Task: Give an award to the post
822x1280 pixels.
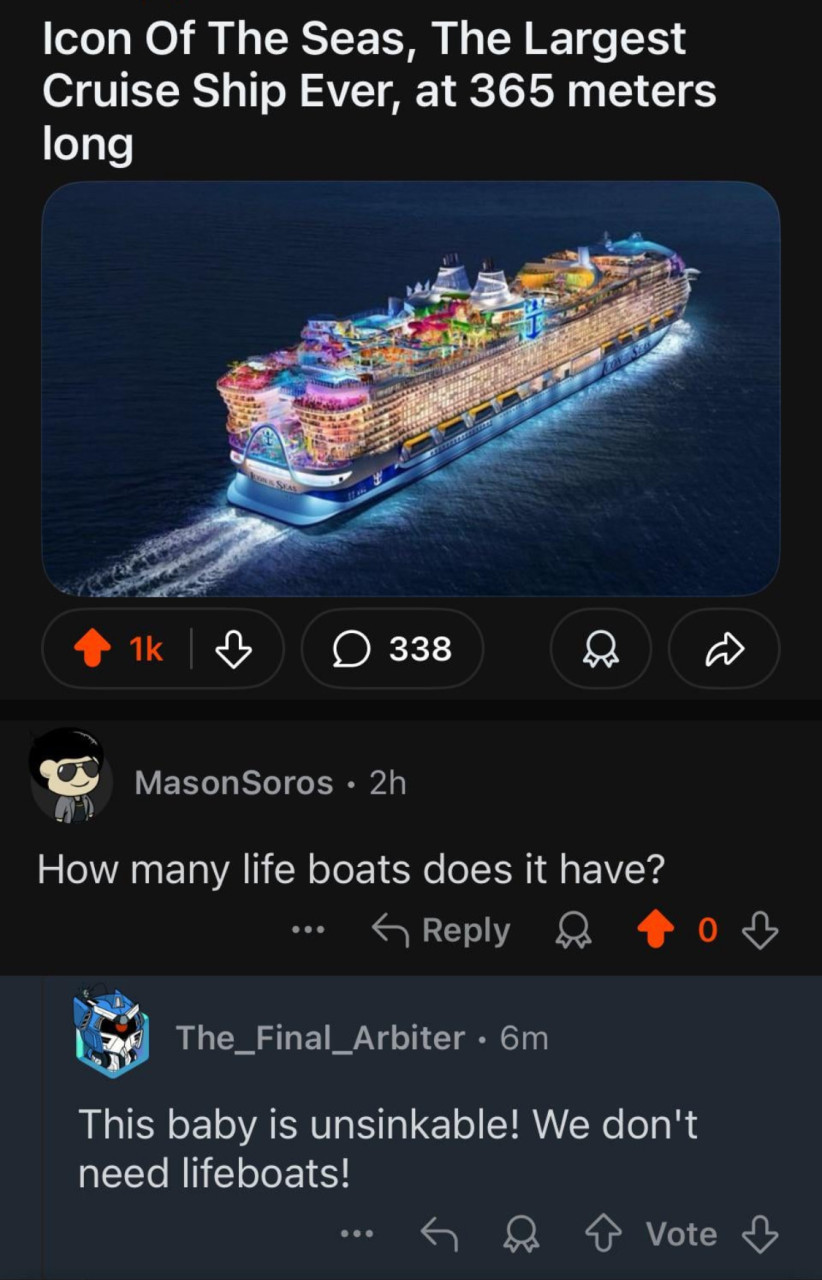Action: [x=601, y=650]
